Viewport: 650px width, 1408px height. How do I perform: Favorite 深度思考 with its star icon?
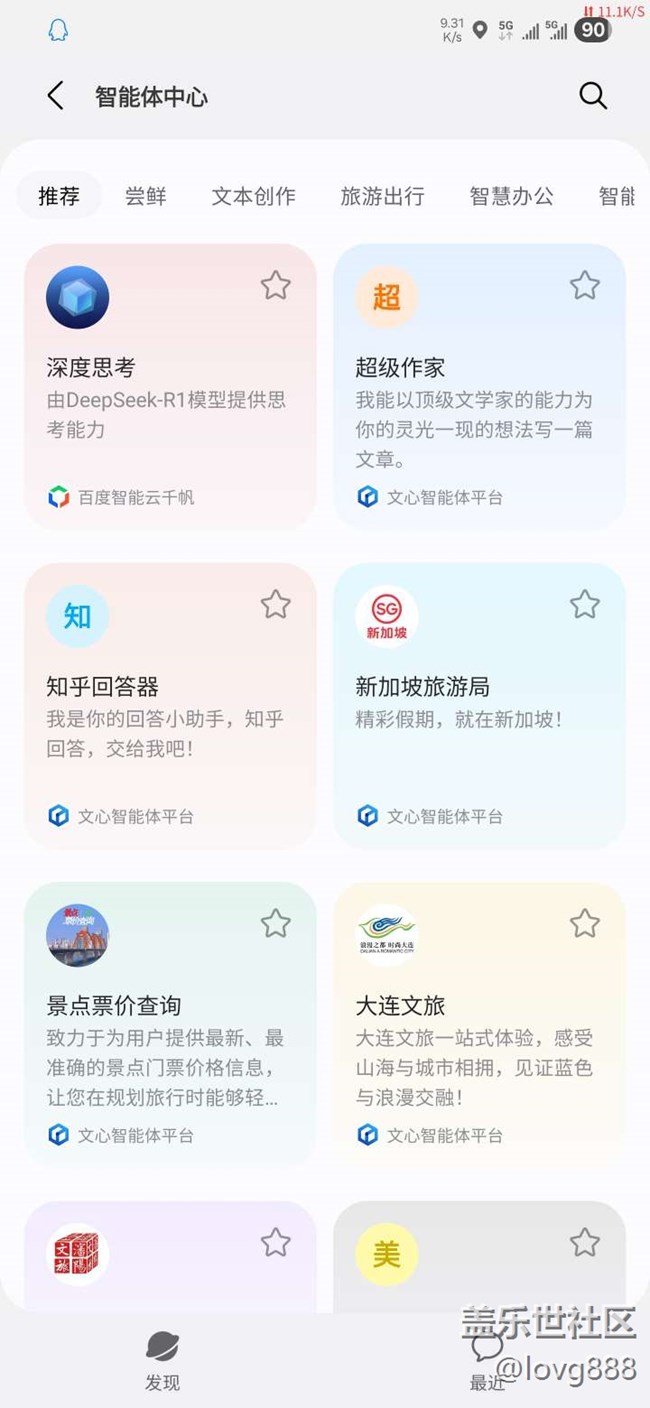tap(276, 286)
